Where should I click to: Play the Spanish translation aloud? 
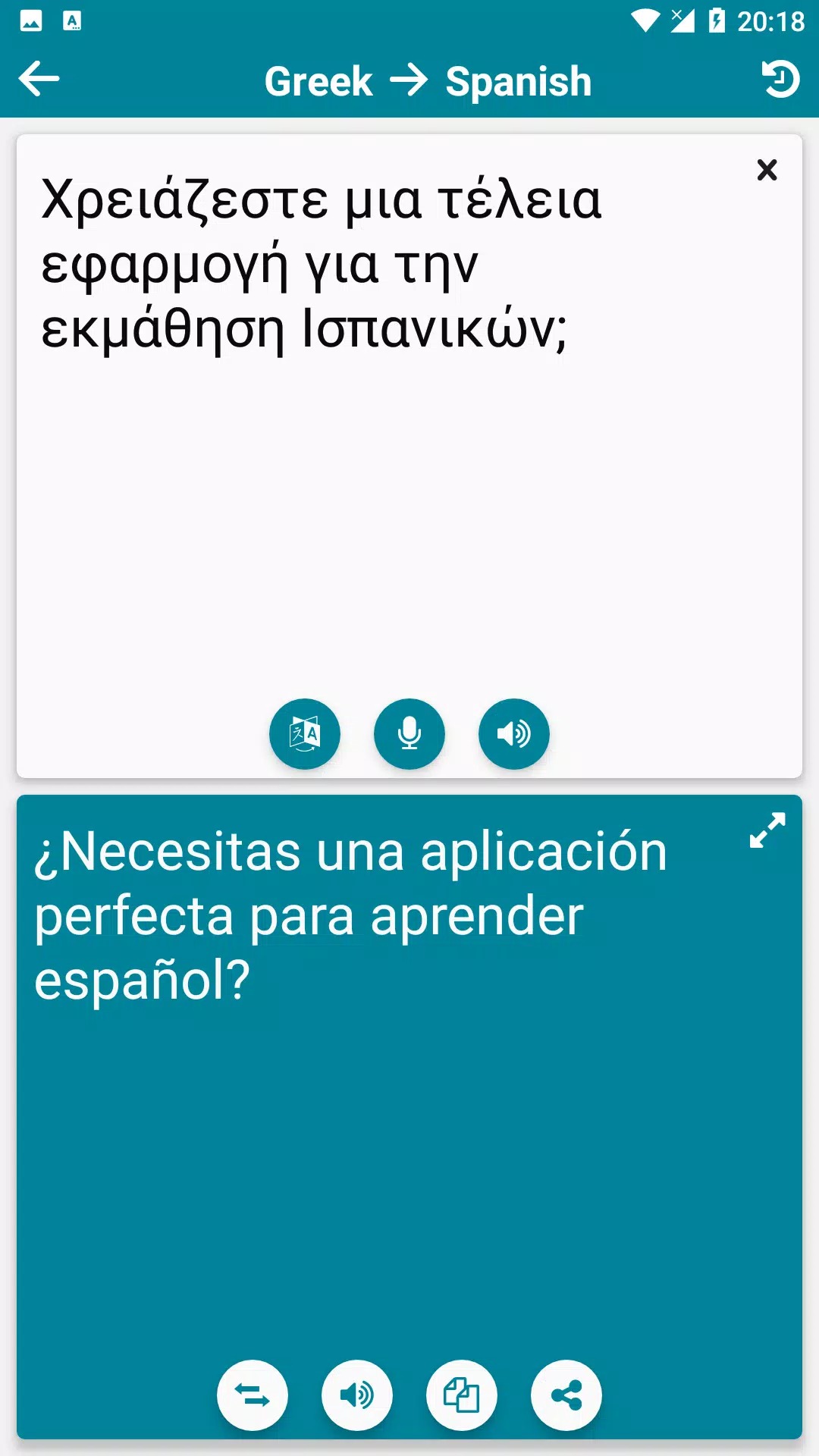[x=356, y=1395]
